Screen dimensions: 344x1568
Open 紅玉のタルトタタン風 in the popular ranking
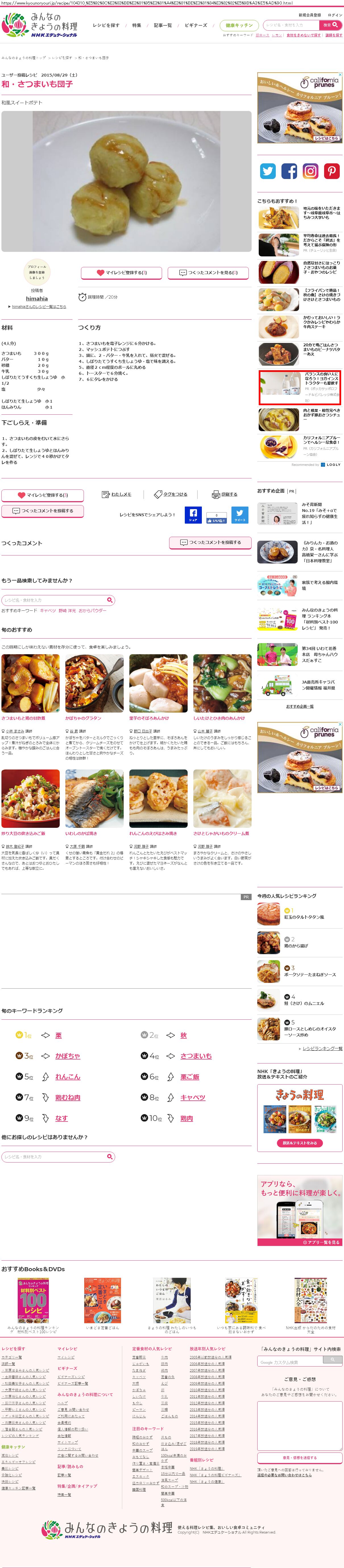(304, 917)
